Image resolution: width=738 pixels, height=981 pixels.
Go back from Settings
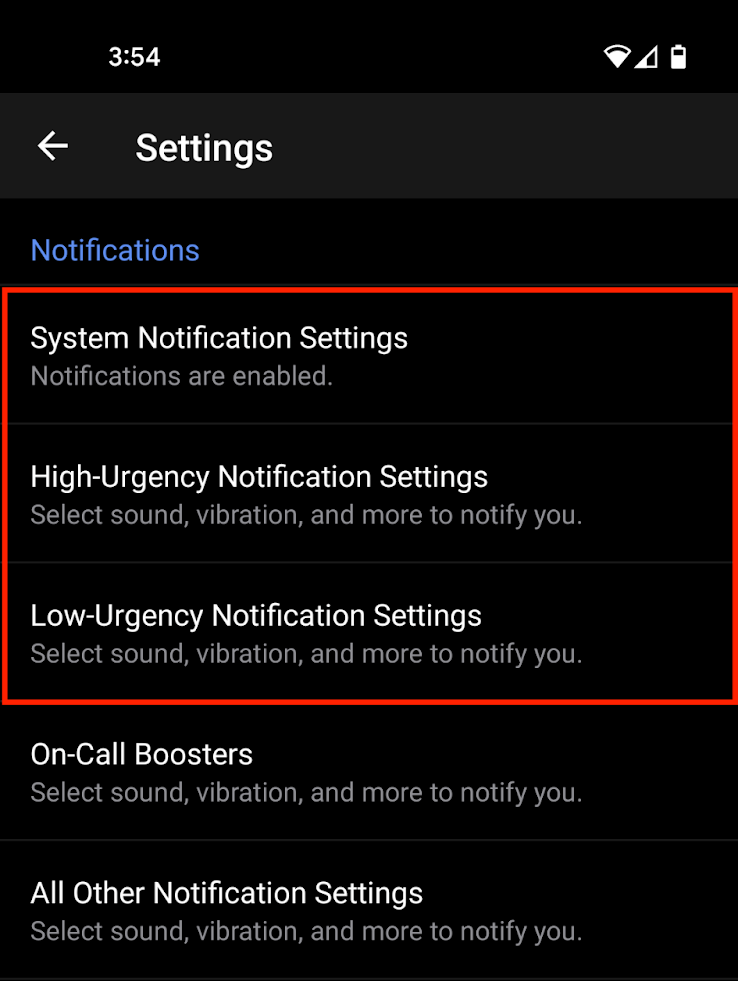(x=53, y=147)
